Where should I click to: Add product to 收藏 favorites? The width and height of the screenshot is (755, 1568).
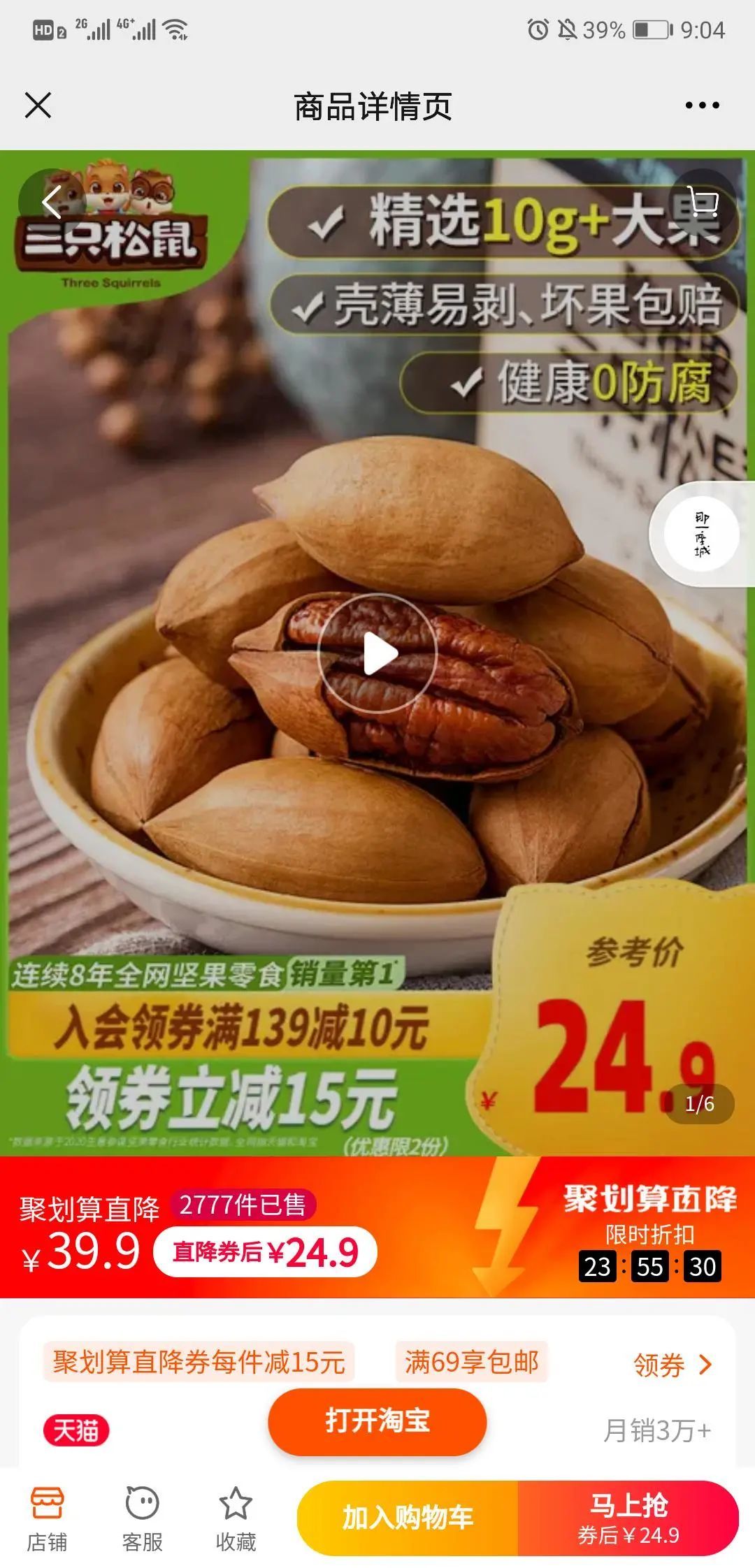coord(236,1518)
